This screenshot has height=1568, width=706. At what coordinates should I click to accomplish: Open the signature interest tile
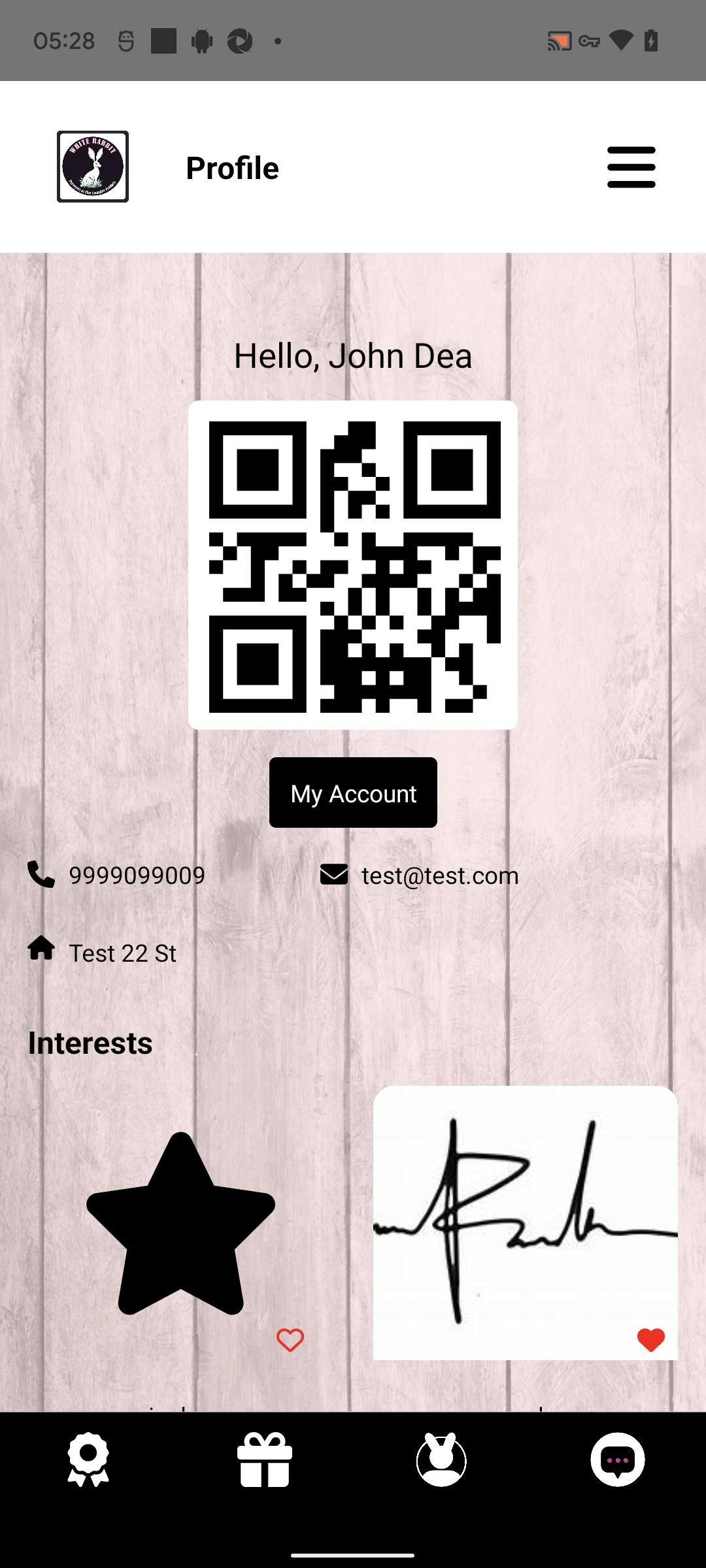(525, 1223)
